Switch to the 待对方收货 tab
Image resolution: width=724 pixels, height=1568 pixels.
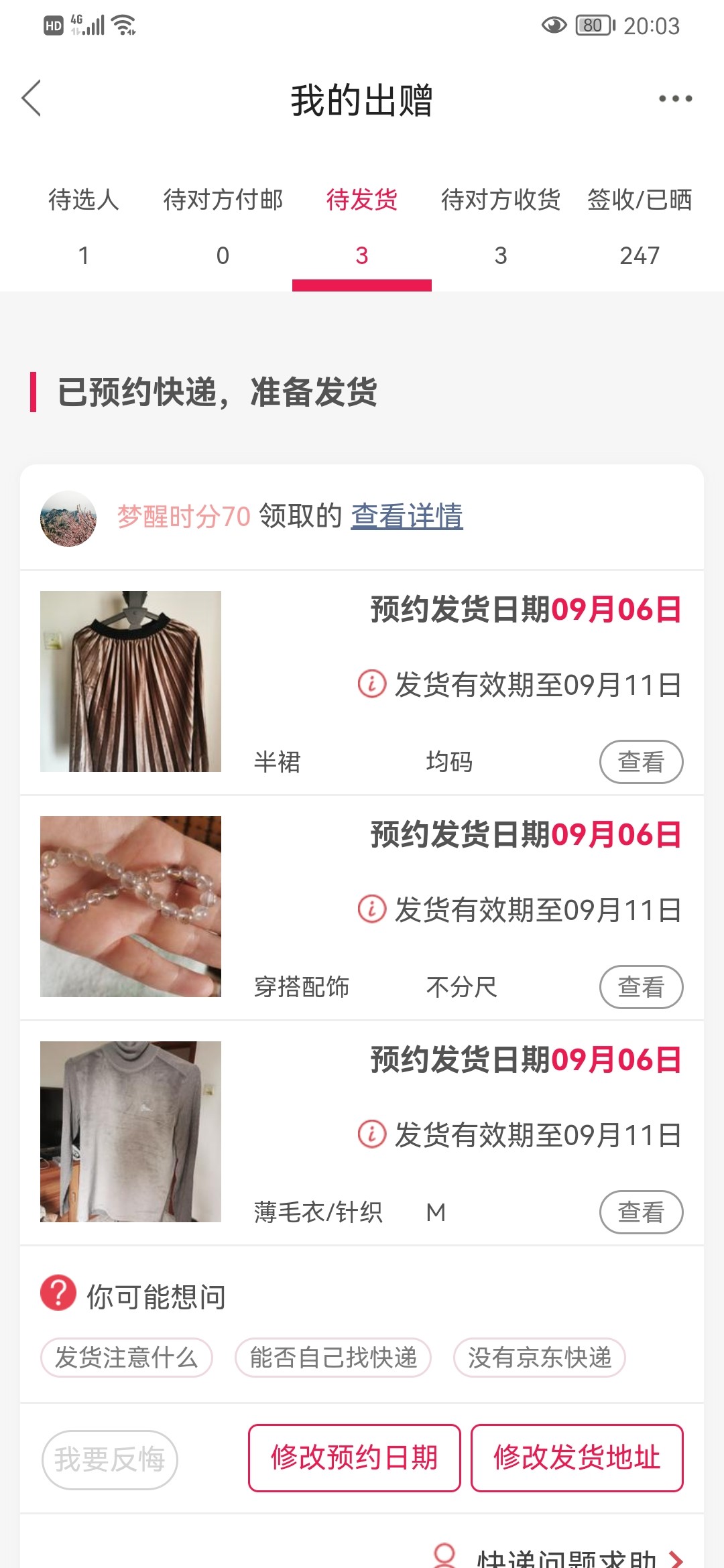coord(501,225)
